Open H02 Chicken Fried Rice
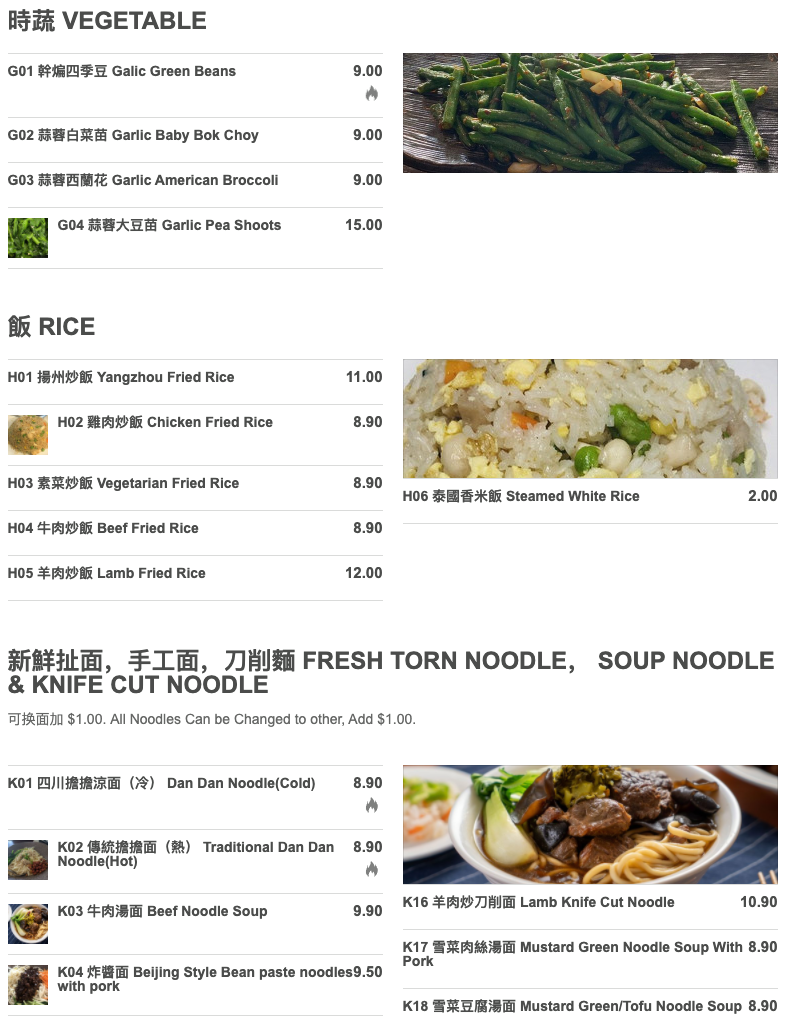This screenshot has width=795, height=1017. [x=165, y=423]
